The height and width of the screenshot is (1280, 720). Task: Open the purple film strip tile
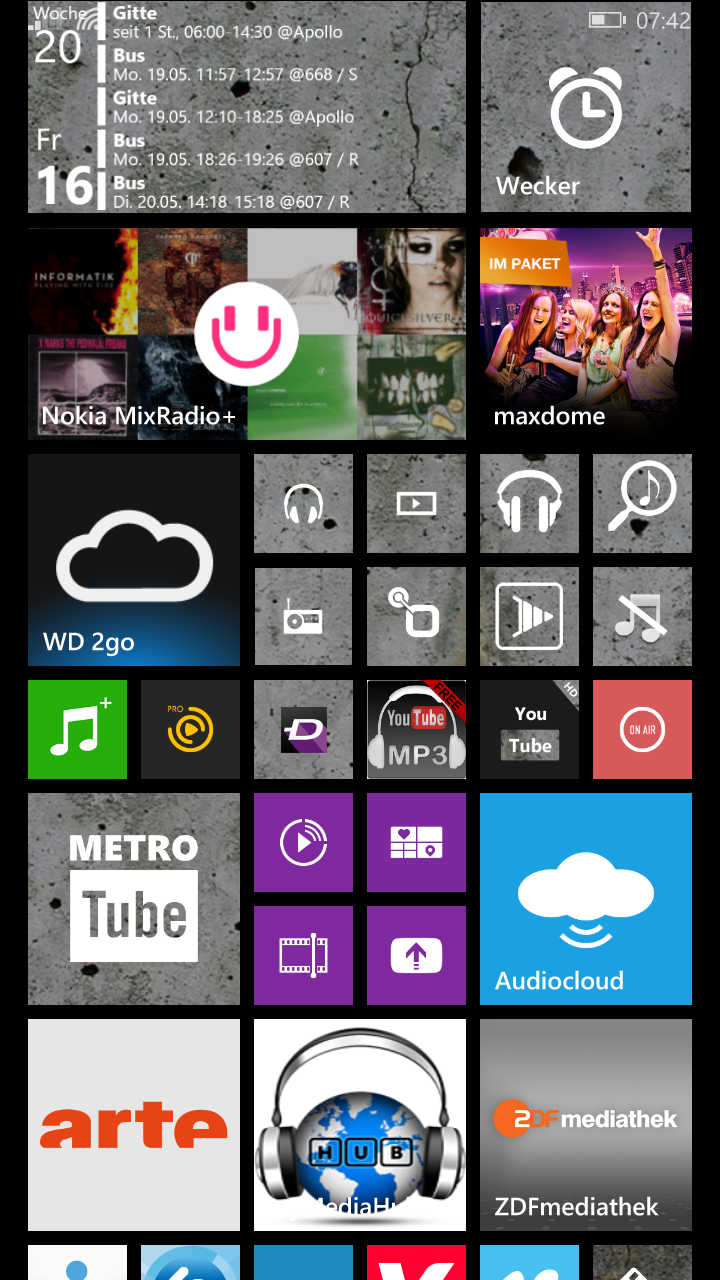click(x=303, y=955)
